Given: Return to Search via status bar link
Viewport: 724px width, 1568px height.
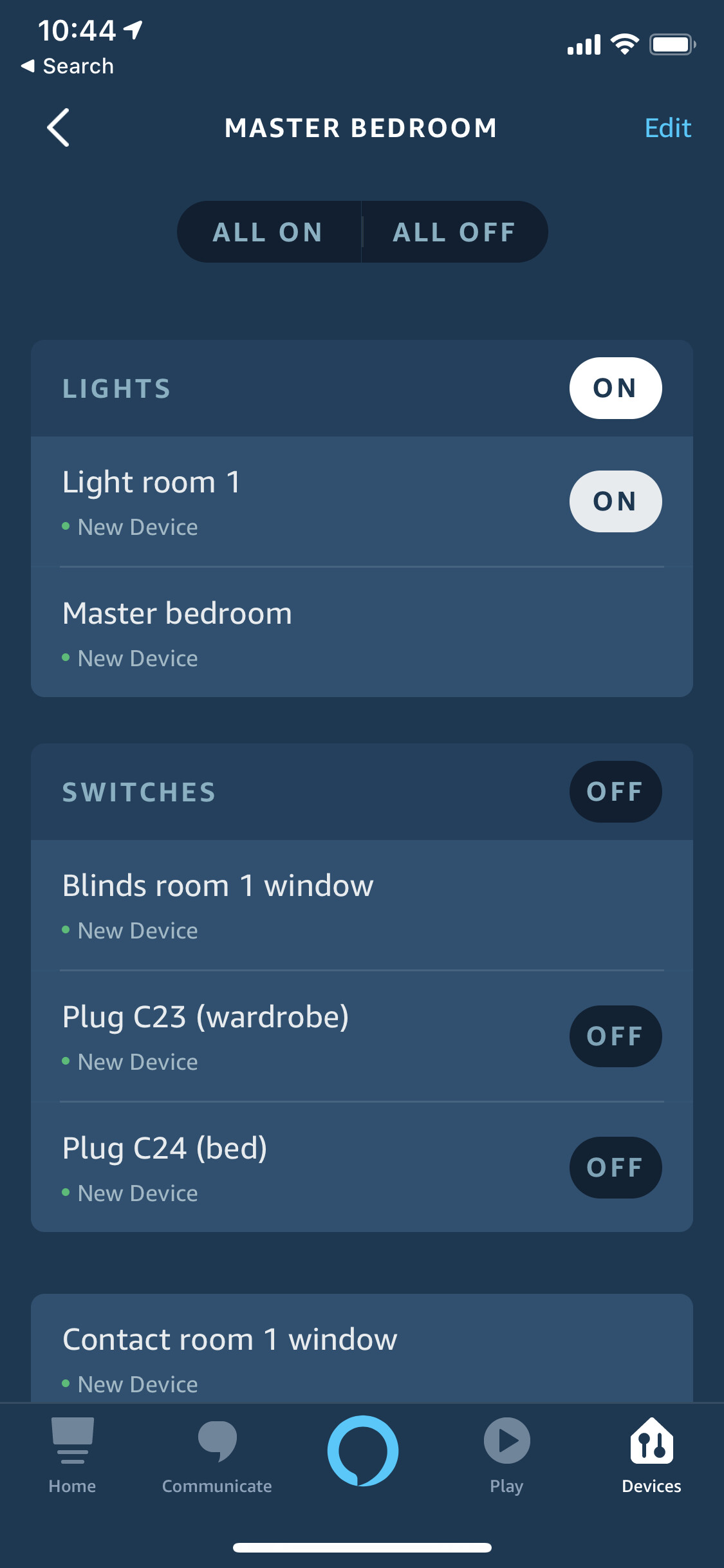Looking at the screenshot, I should [x=68, y=66].
